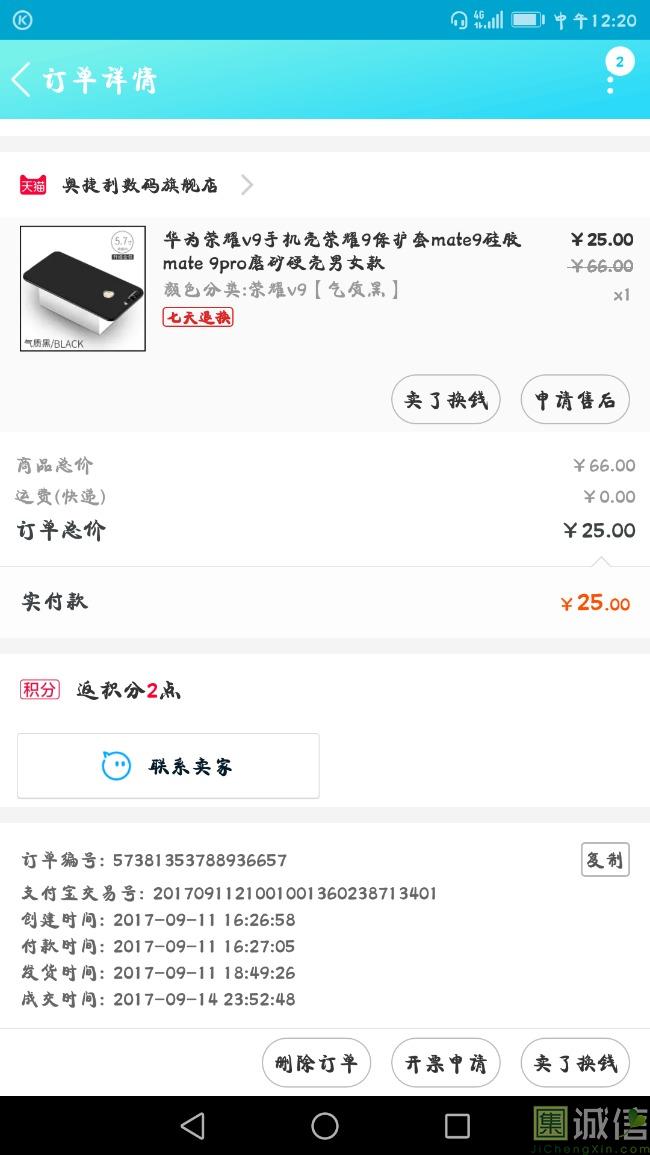Go back from 订单详情 page
Image resolution: width=650 pixels, height=1155 pixels.
[x=21, y=80]
